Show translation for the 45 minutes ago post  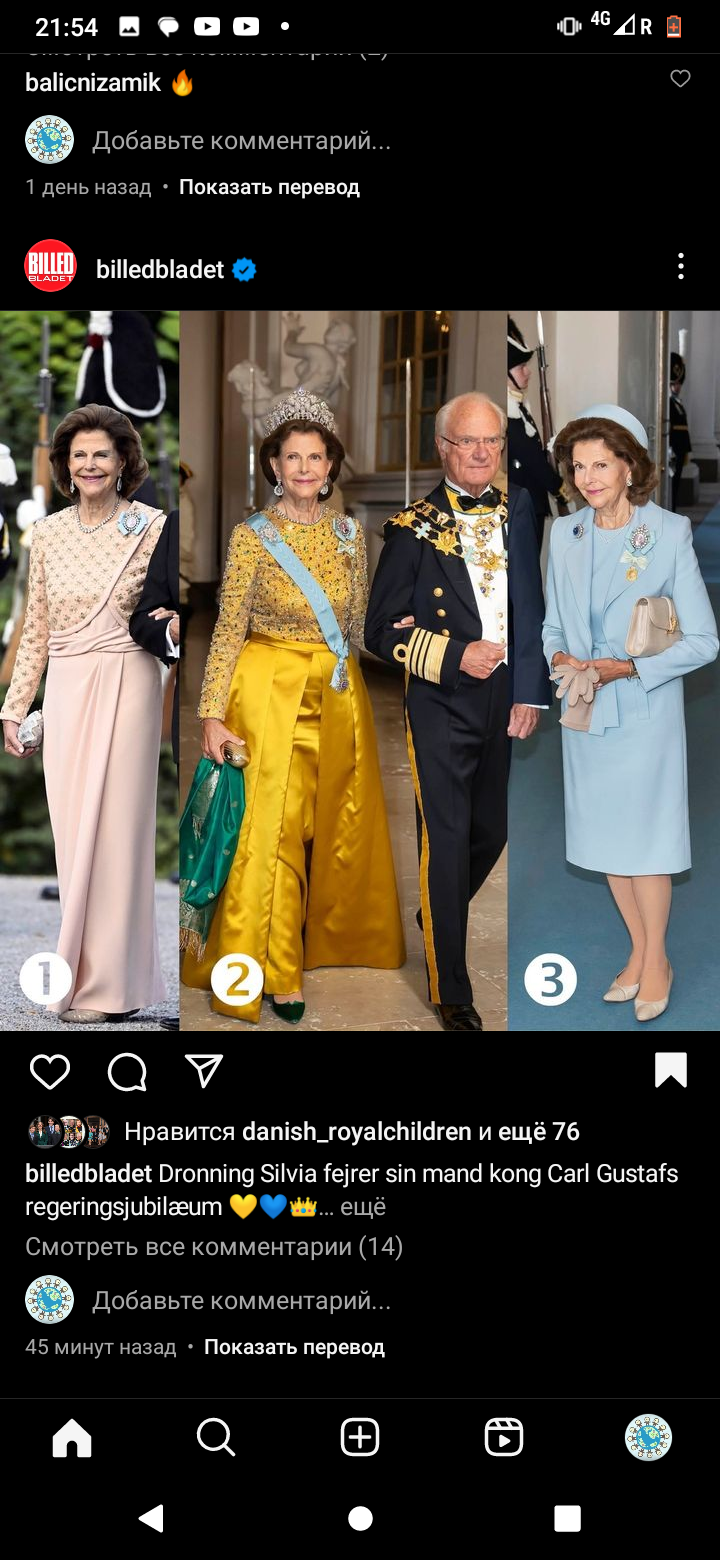tap(294, 1347)
